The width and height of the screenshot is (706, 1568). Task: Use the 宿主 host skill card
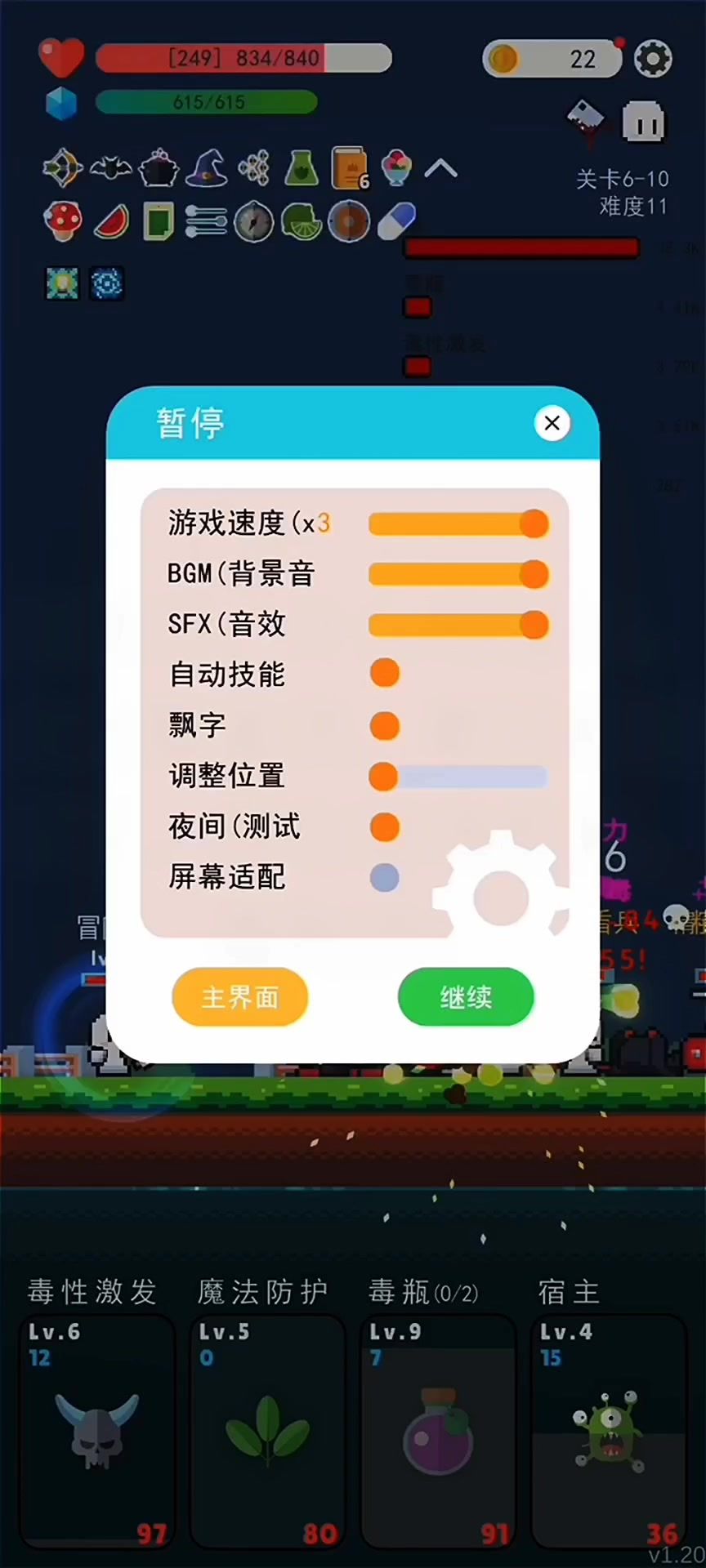[609, 1429]
